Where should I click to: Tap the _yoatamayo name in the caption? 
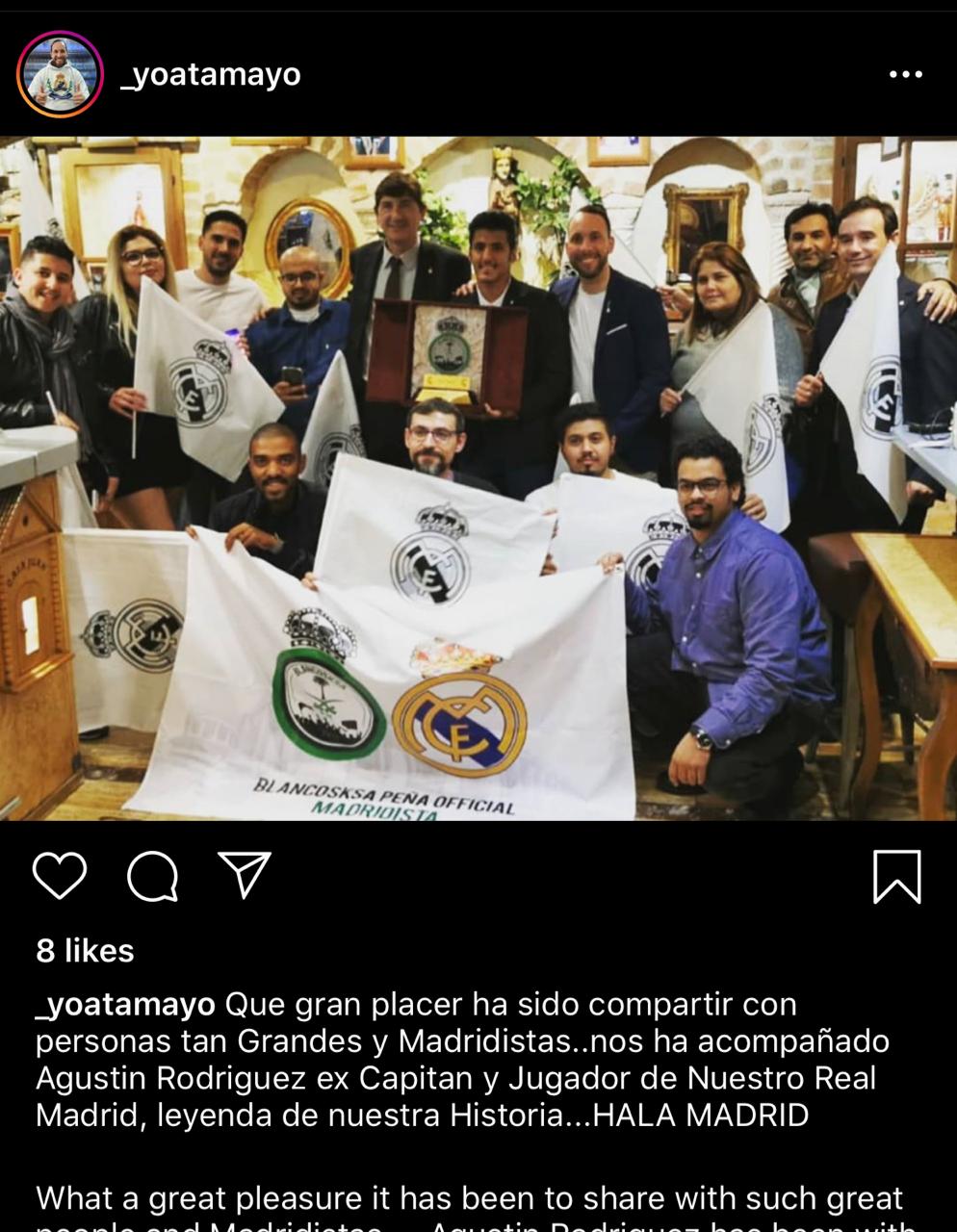(x=125, y=1005)
